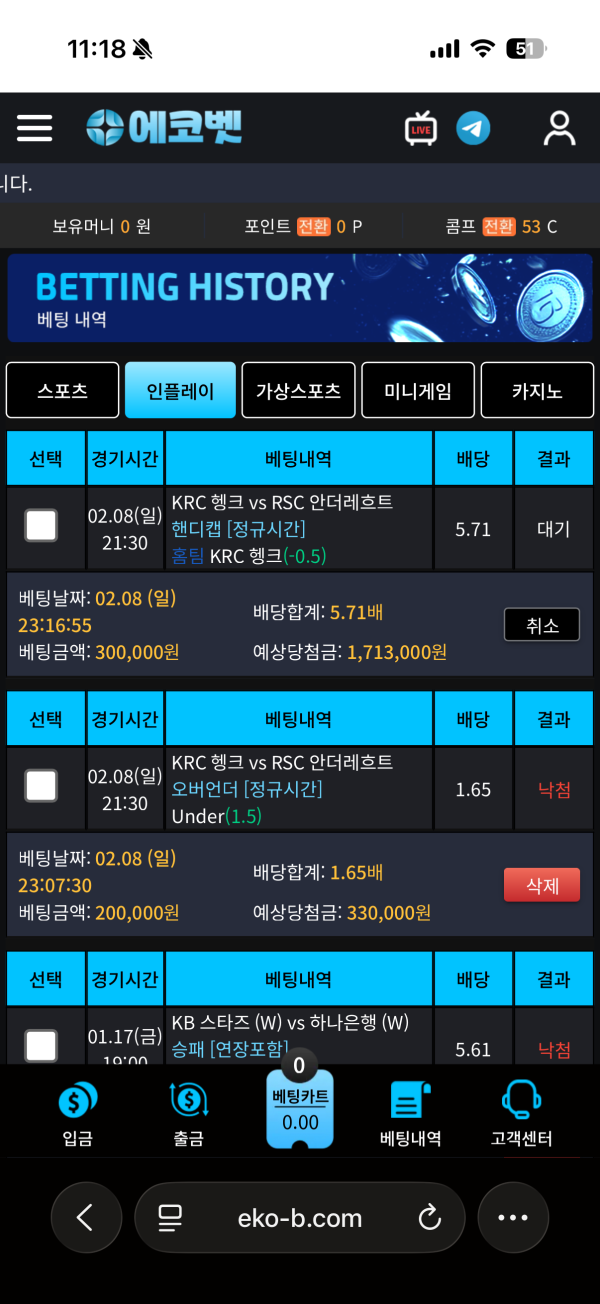The height and width of the screenshot is (1304, 600).
Task: Open 고객센터 customer support
Action: point(521,1114)
